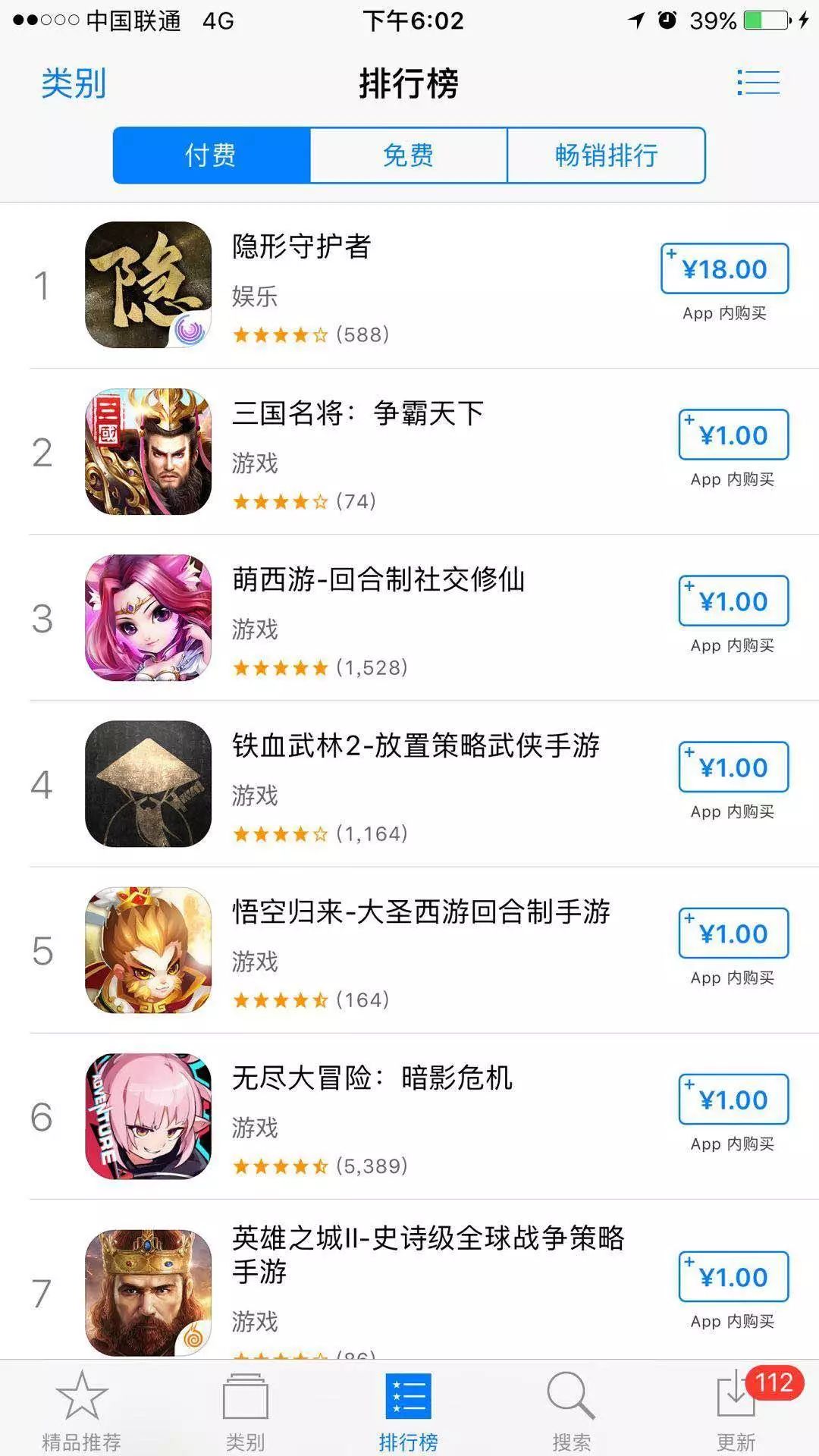The height and width of the screenshot is (1456, 819).
Task: Select the 排行榜 tab in bottom bar
Action: point(409,1407)
